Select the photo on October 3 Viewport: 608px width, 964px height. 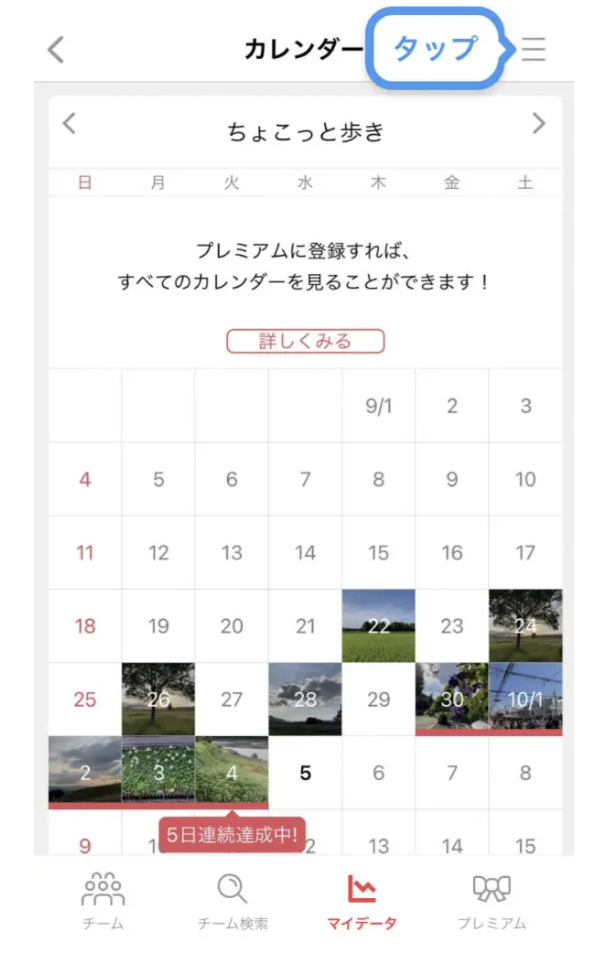[x=158, y=771]
